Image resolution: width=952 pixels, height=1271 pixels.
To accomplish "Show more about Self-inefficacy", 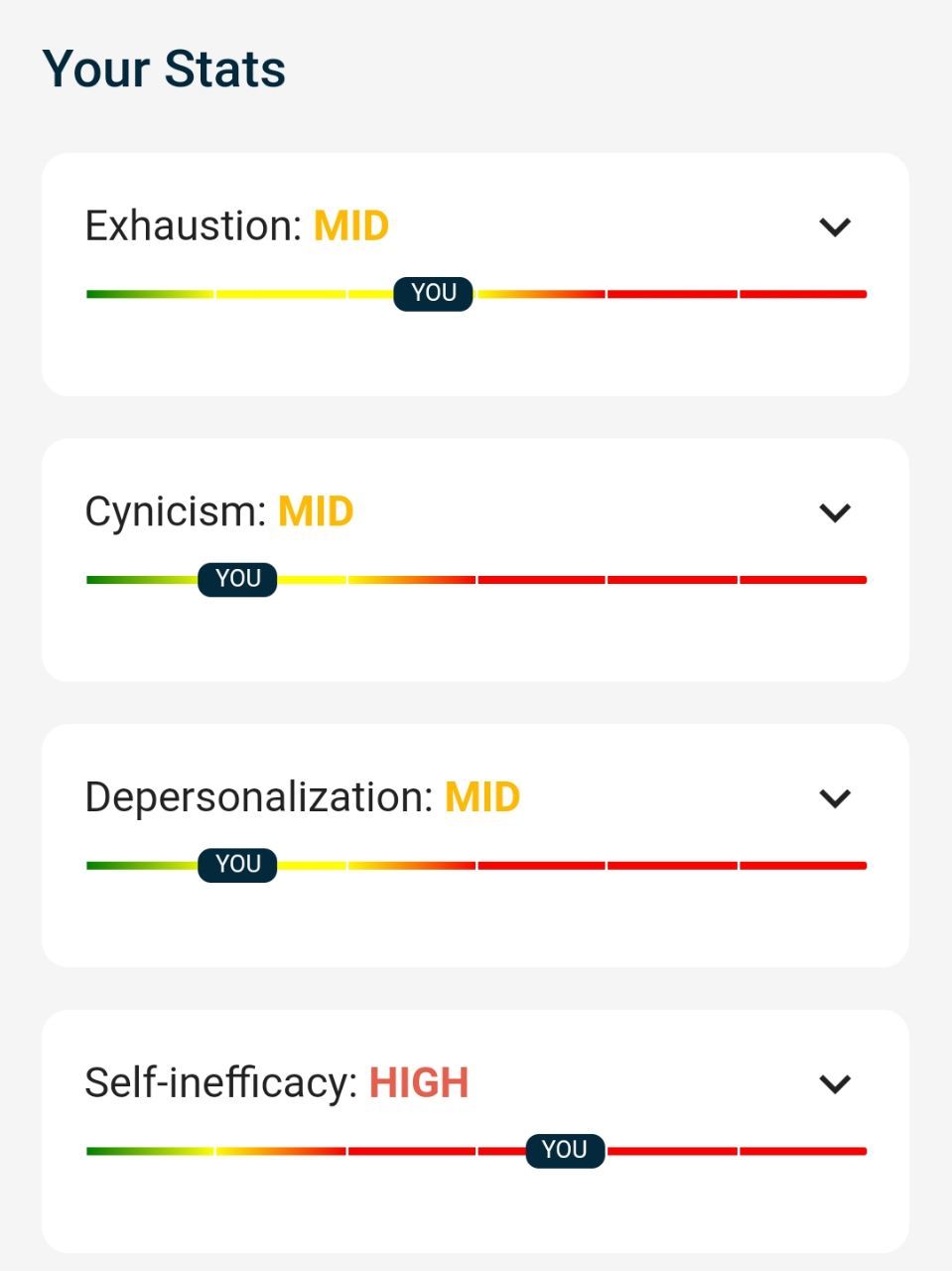I will coord(835,1084).
